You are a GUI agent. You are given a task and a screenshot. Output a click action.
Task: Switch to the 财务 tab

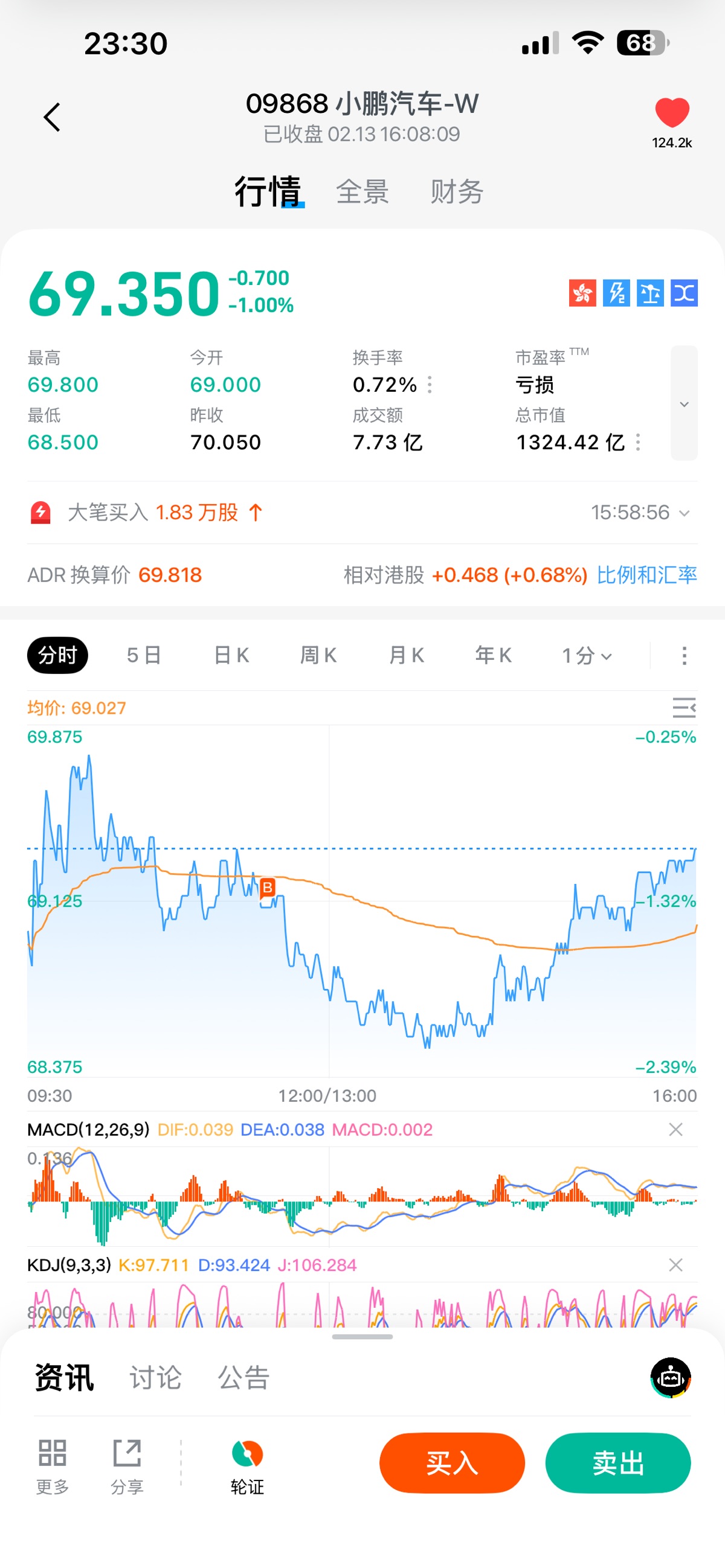[457, 192]
